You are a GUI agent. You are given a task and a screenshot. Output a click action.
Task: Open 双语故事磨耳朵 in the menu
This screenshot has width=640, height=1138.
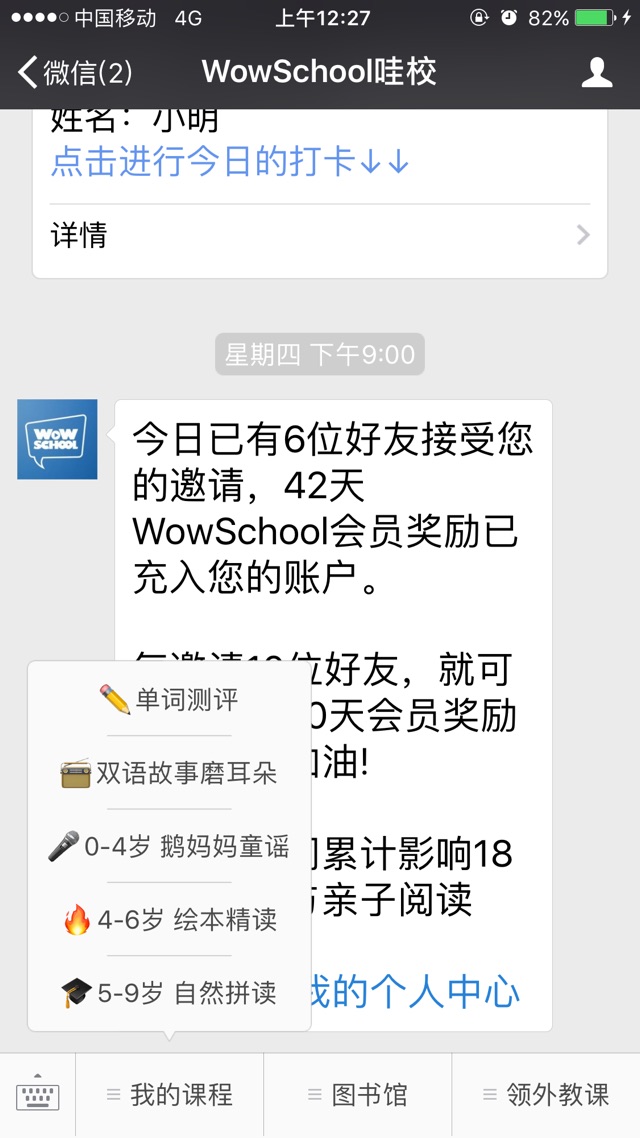[169, 772]
